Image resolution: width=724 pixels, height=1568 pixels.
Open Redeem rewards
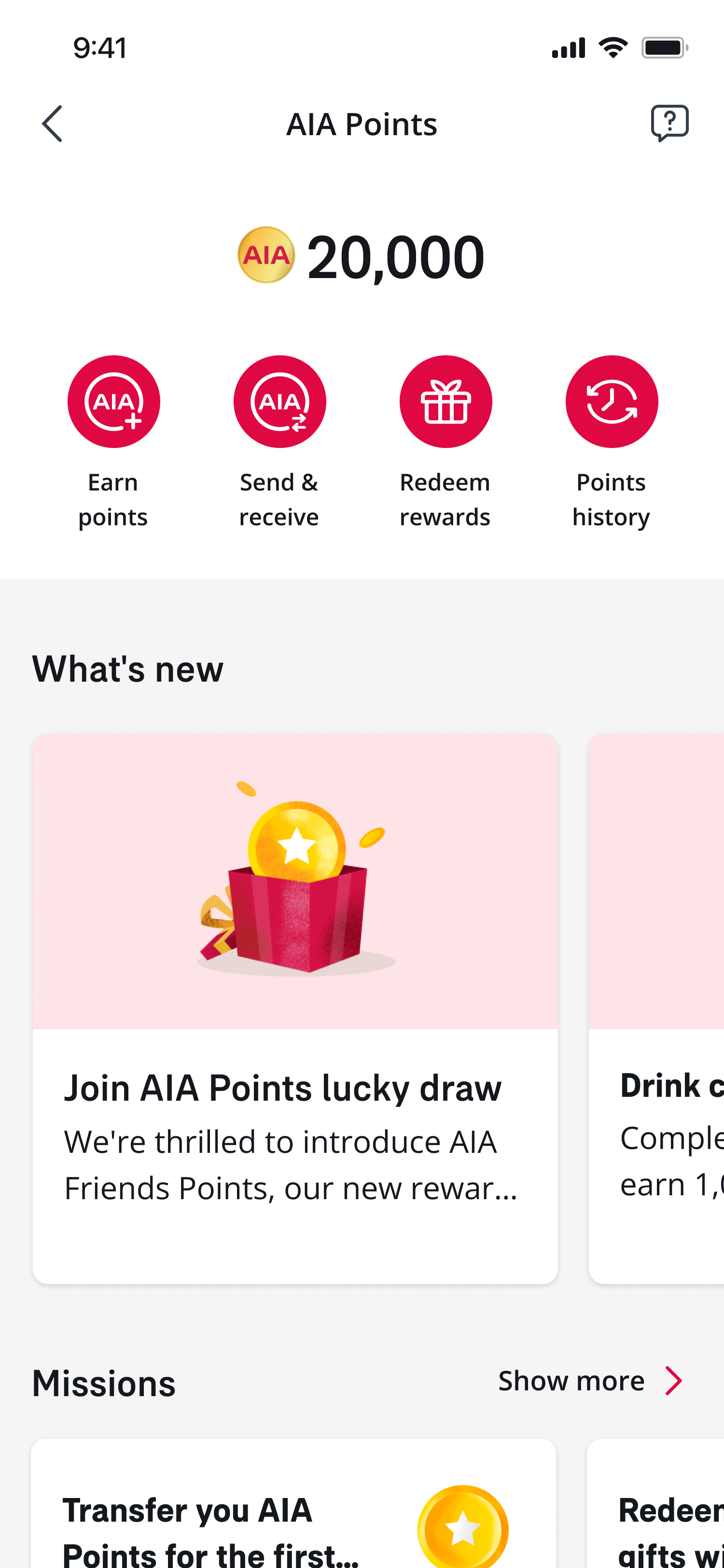click(x=446, y=402)
